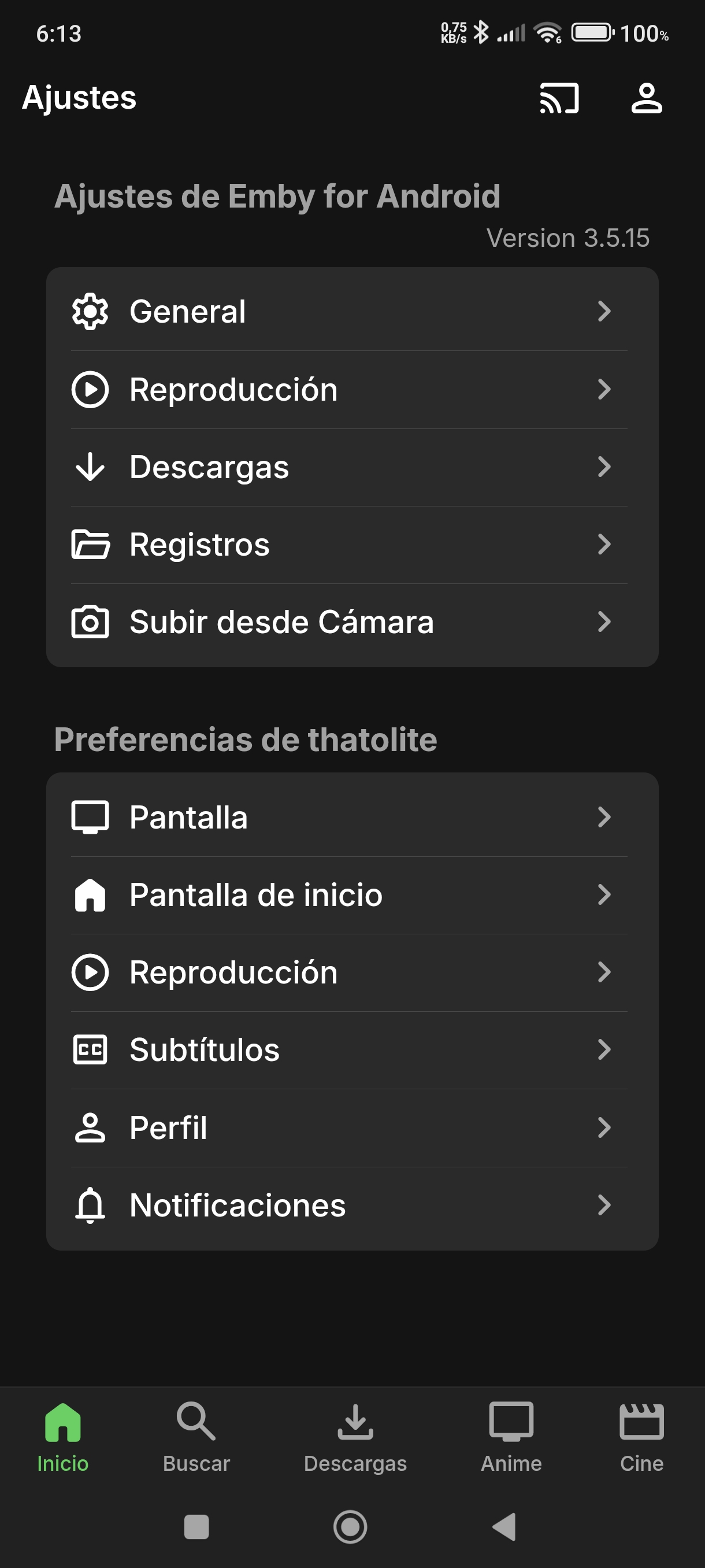Viewport: 705px width, 1568px height.
Task: Open the Descargas settings row
Action: pyautogui.click(x=351, y=467)
